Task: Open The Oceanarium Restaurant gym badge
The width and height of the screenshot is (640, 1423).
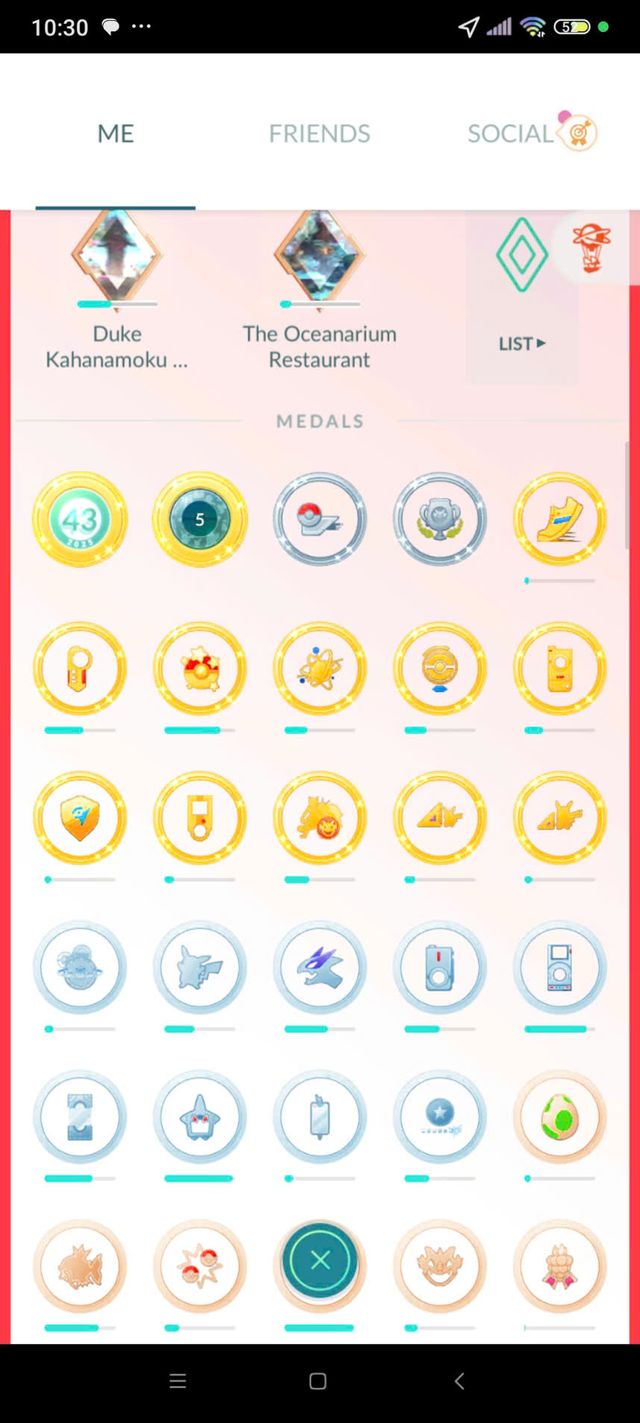Action: point(319,290)
